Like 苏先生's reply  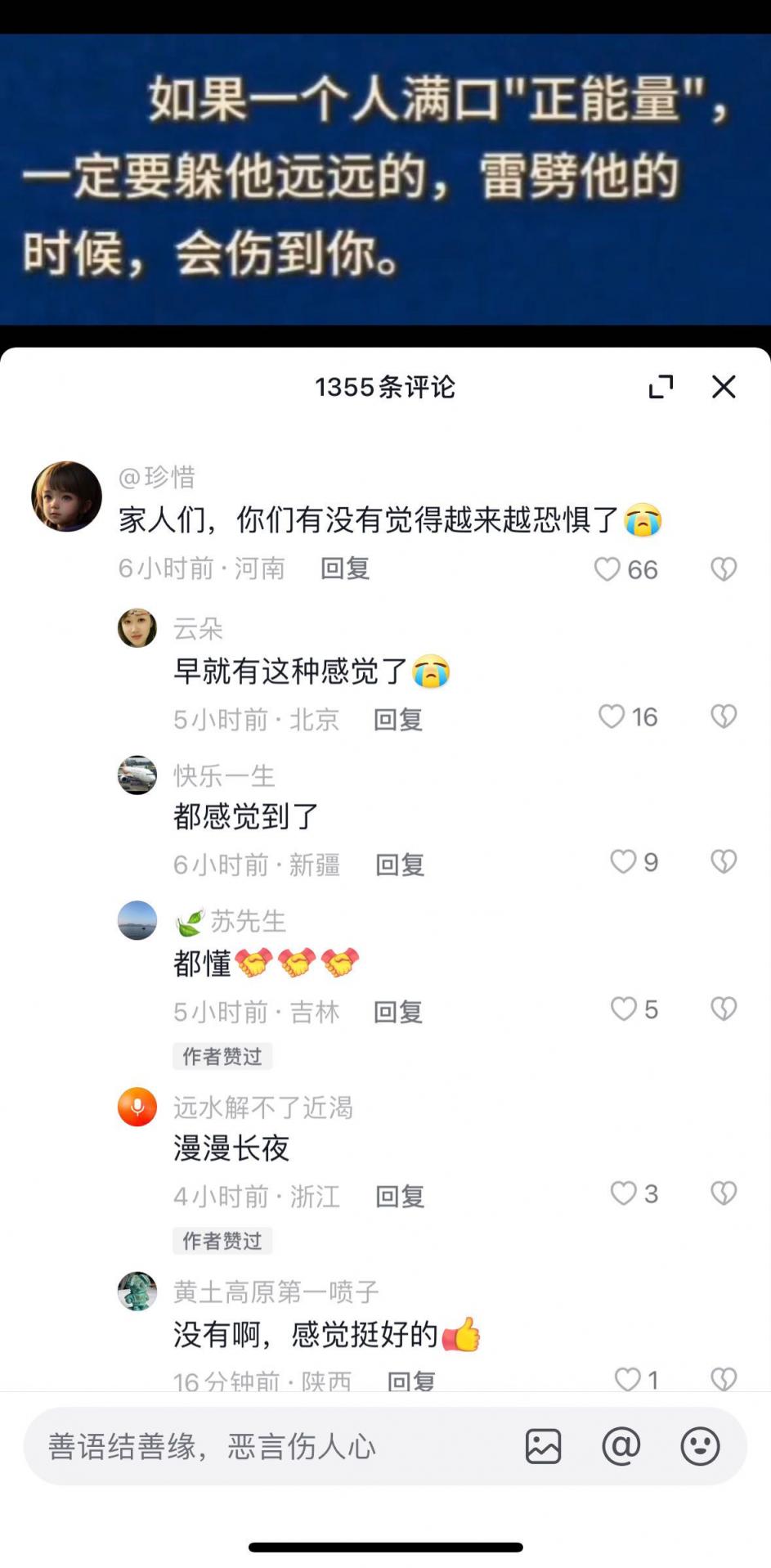coord(624,1009)
